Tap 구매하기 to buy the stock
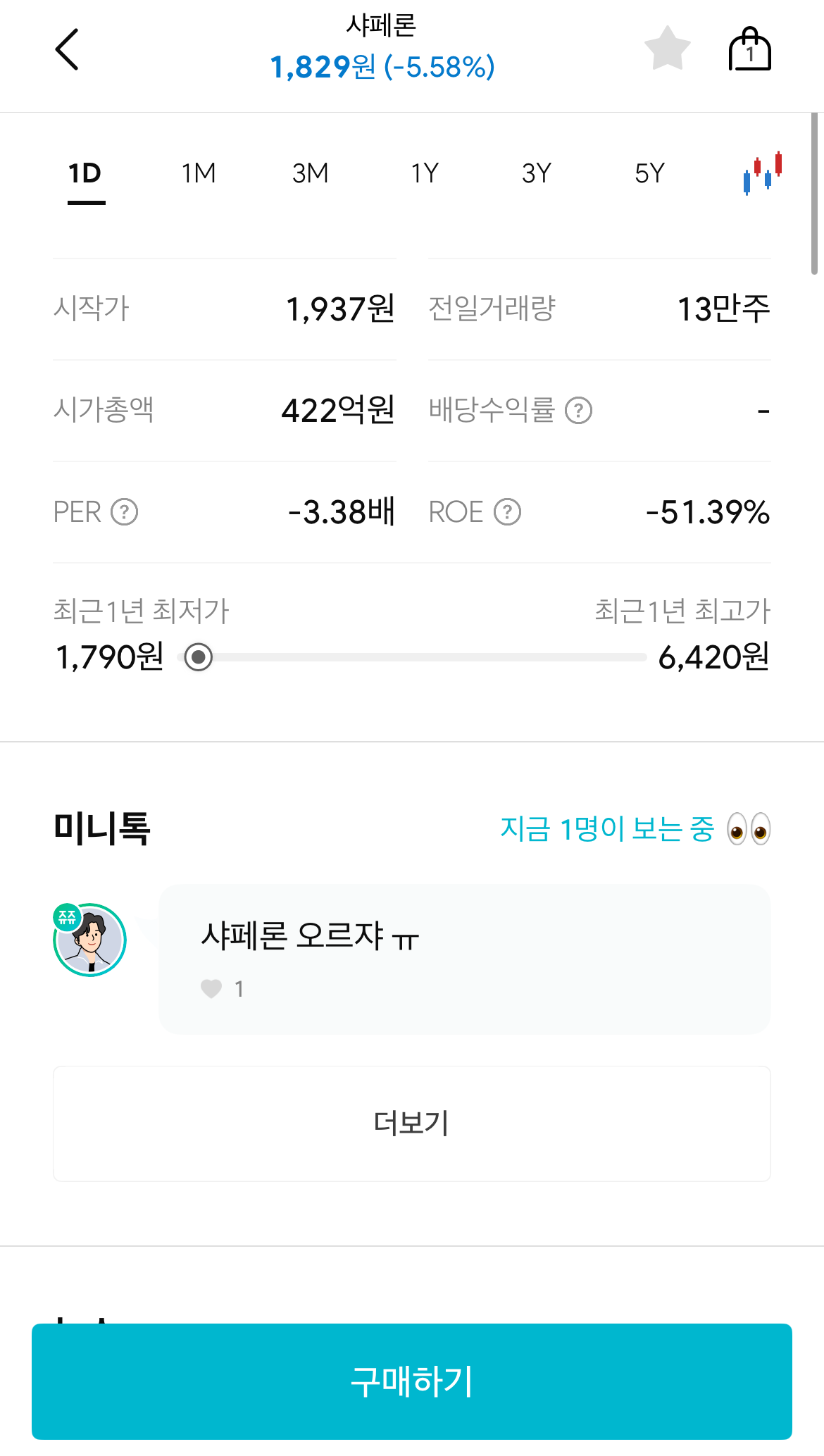 [411, 1381]
